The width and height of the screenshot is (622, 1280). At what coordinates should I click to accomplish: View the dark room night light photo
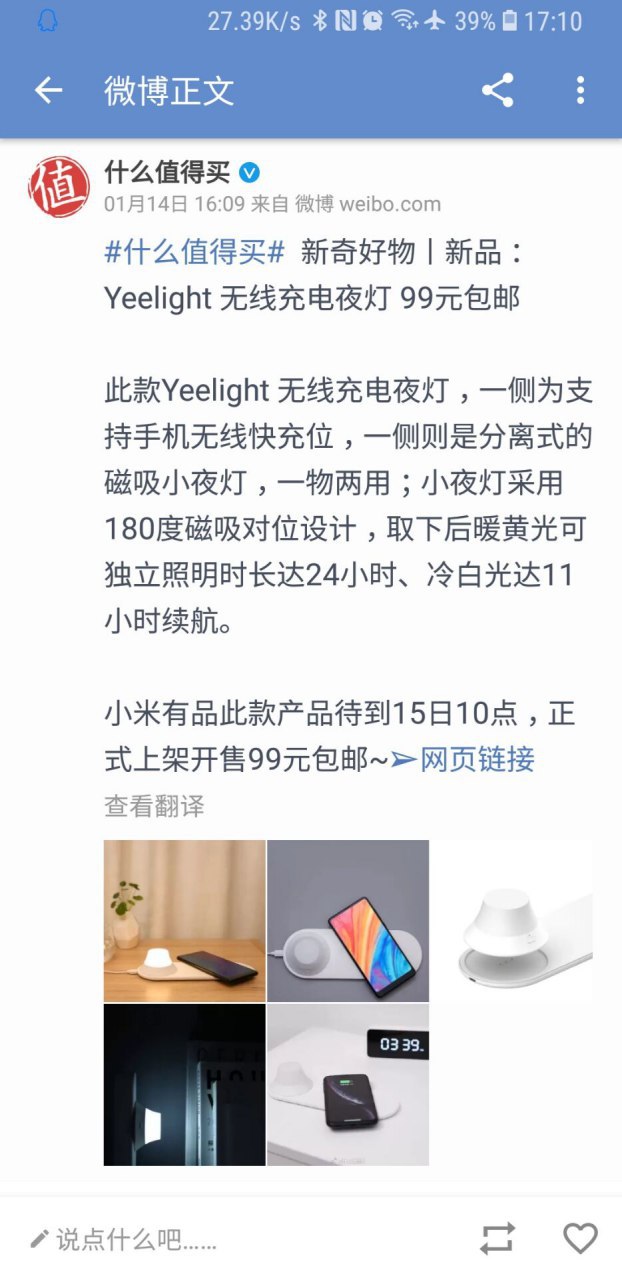[x=184, y=1084]
